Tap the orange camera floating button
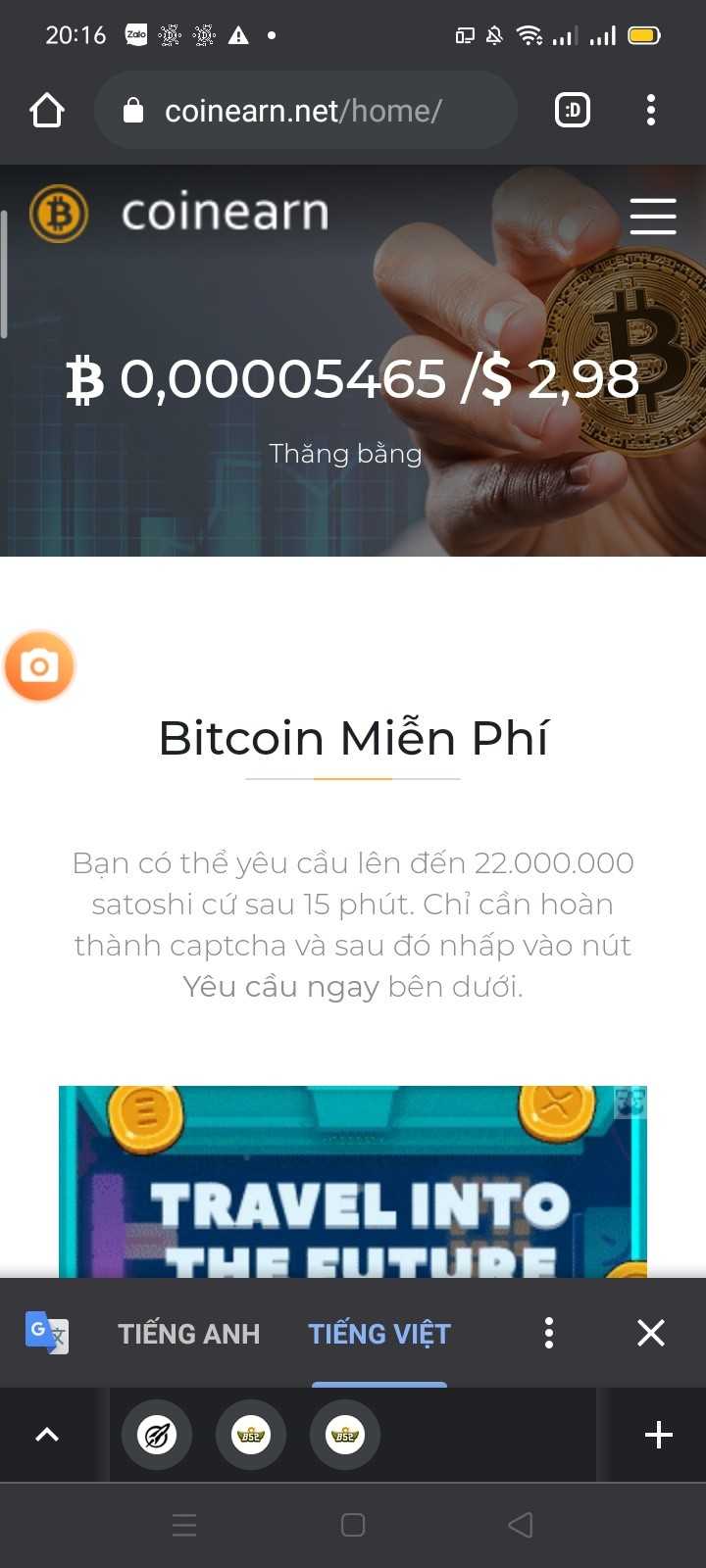The width and height of the screenshot is (706, 1568). (x=39, y=666)
